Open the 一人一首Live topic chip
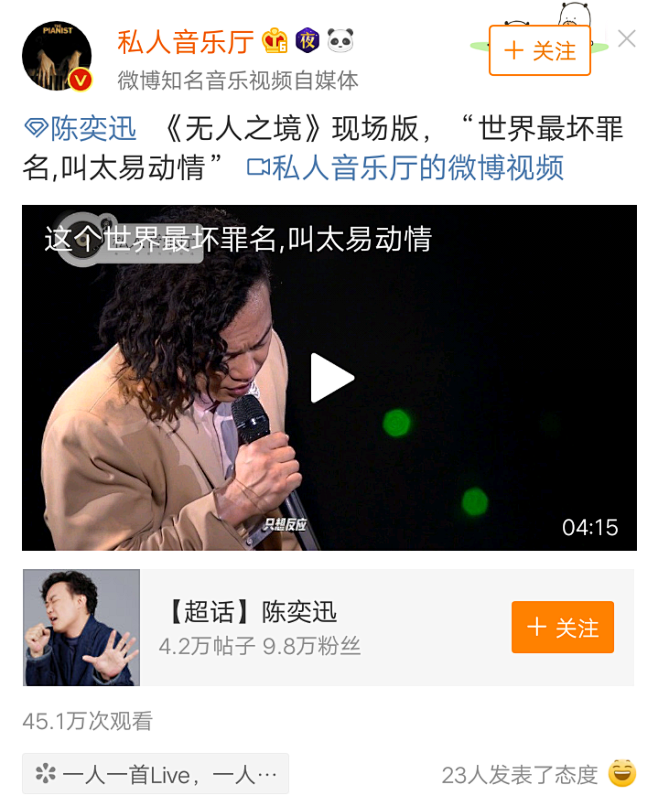 [156, 774]
